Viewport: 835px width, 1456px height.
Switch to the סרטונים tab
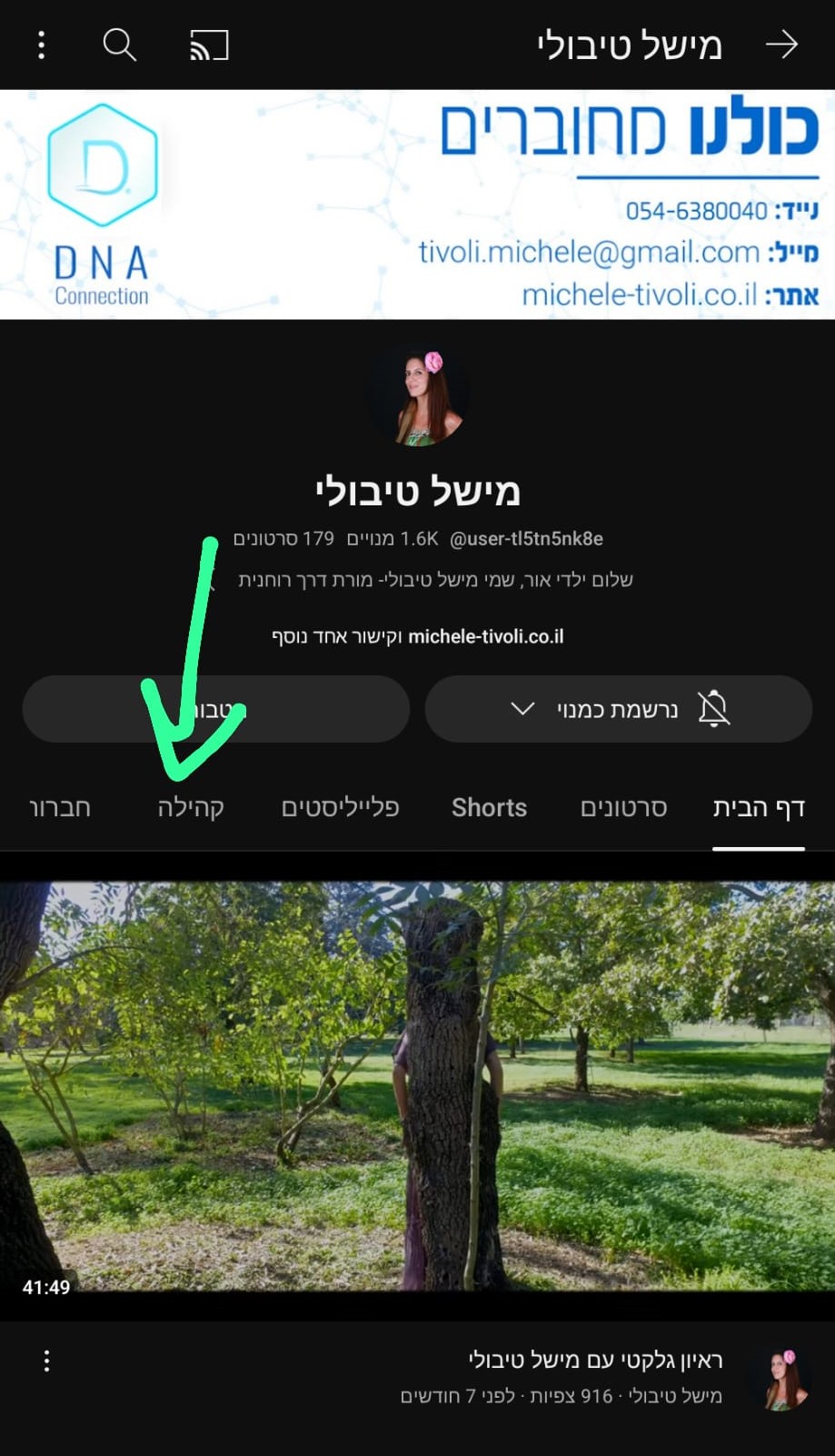pos(623,808)
